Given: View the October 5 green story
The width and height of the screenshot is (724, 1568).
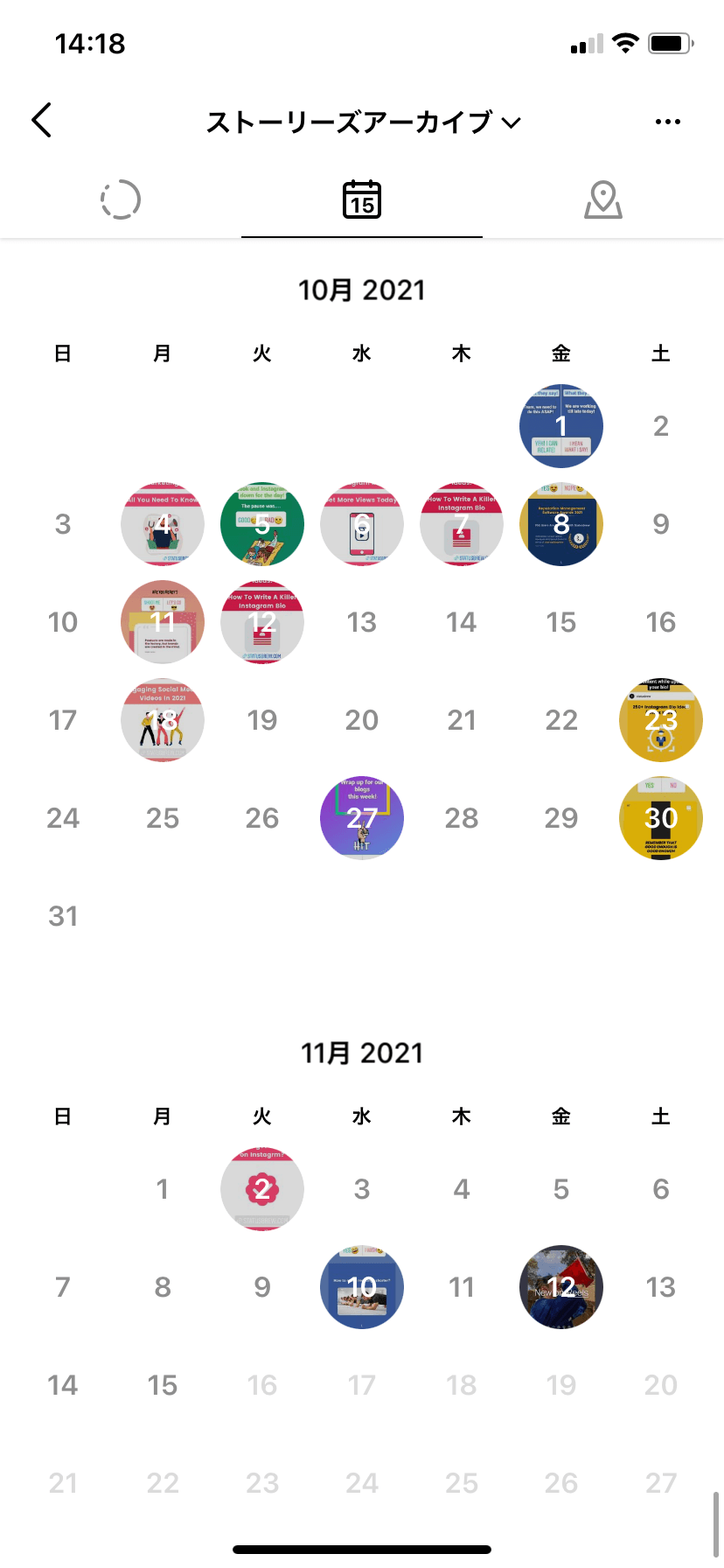Looking at the screenshot, I should point(262,524).
